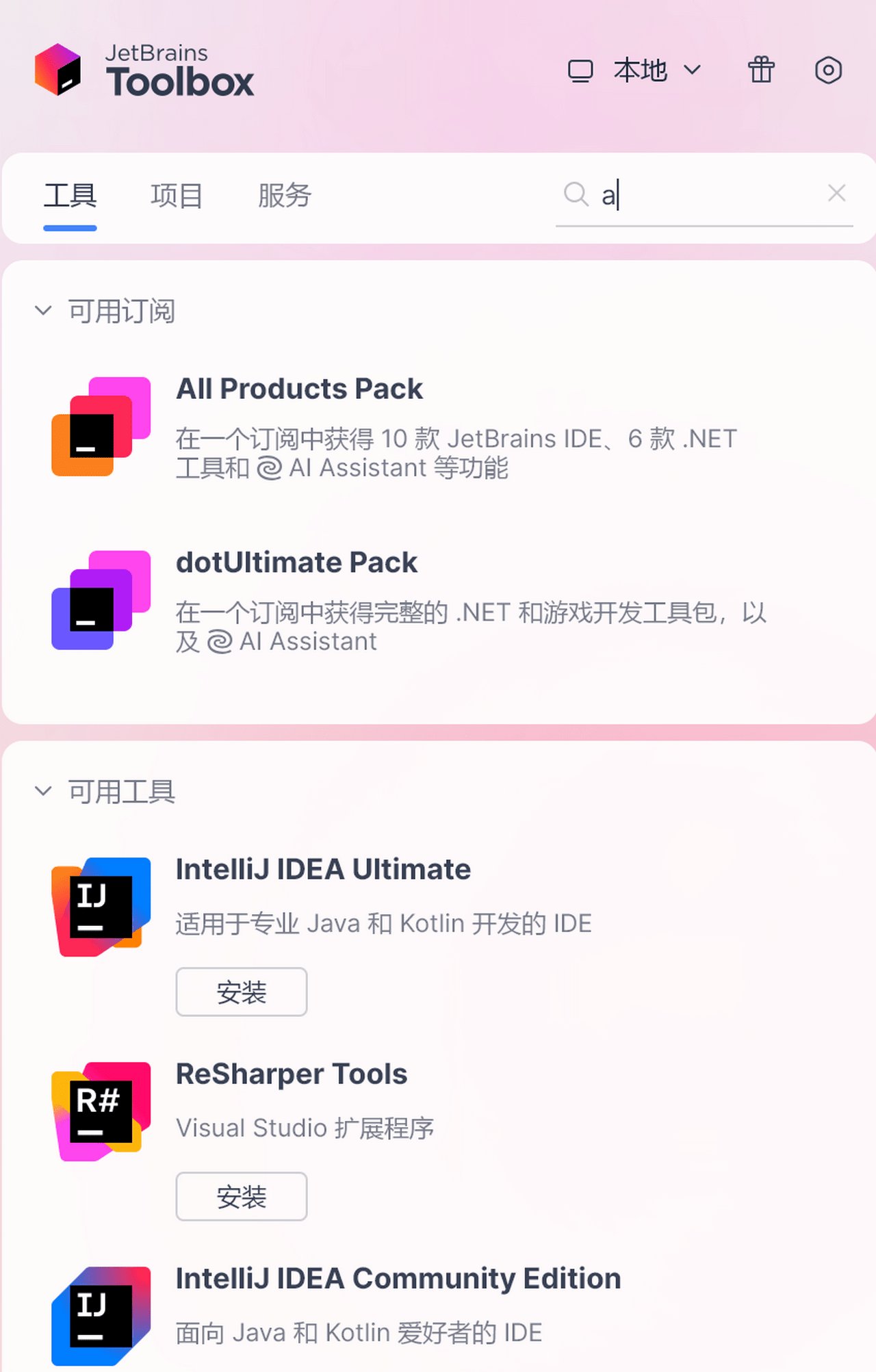The height and width of the screenshot is (1372, 876).
Task: Select the IntelliJ IDEA Ultimate logo
Action: coord(99,907)
